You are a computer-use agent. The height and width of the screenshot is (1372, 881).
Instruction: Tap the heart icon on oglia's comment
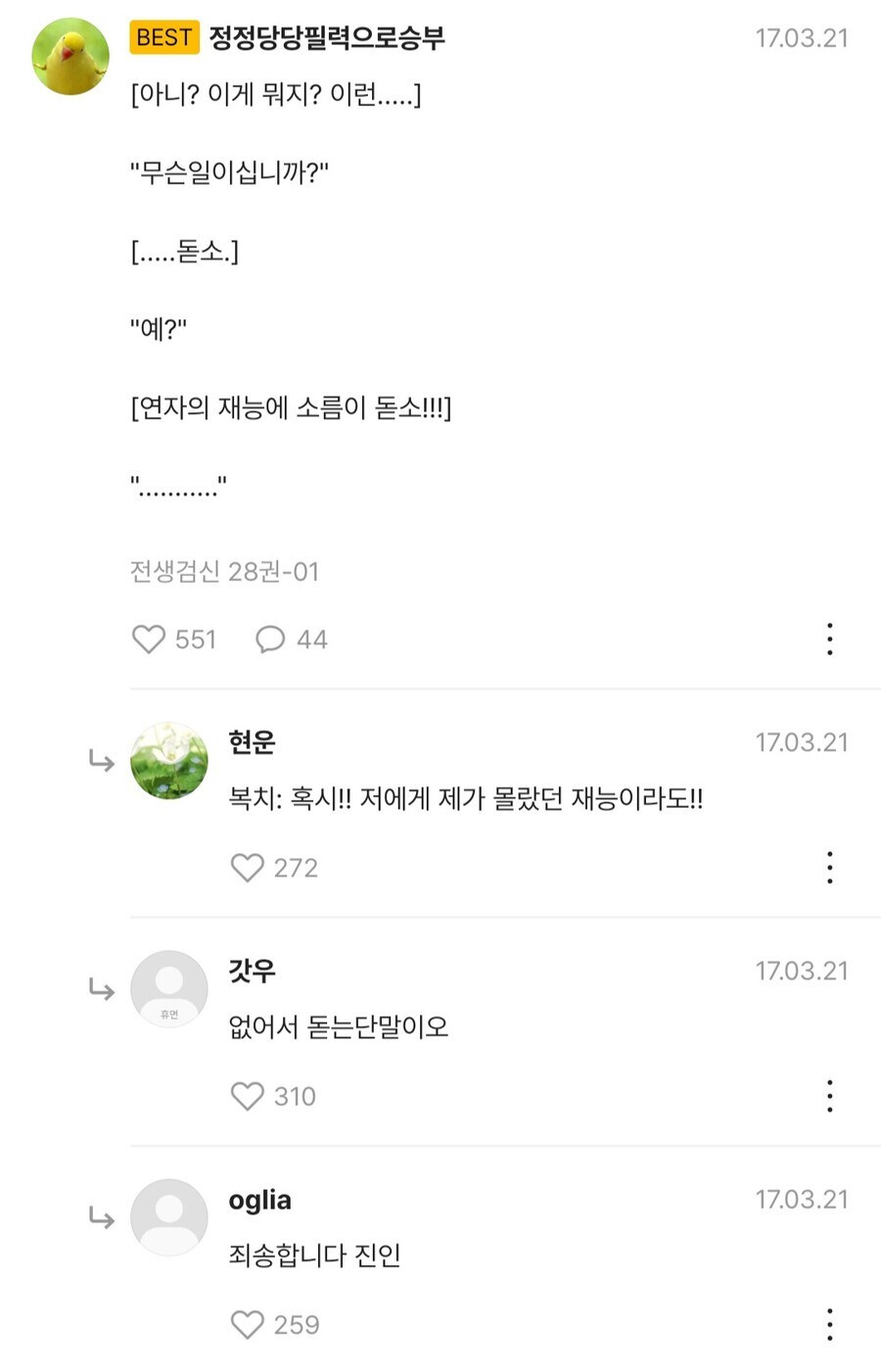(247, 1324)
